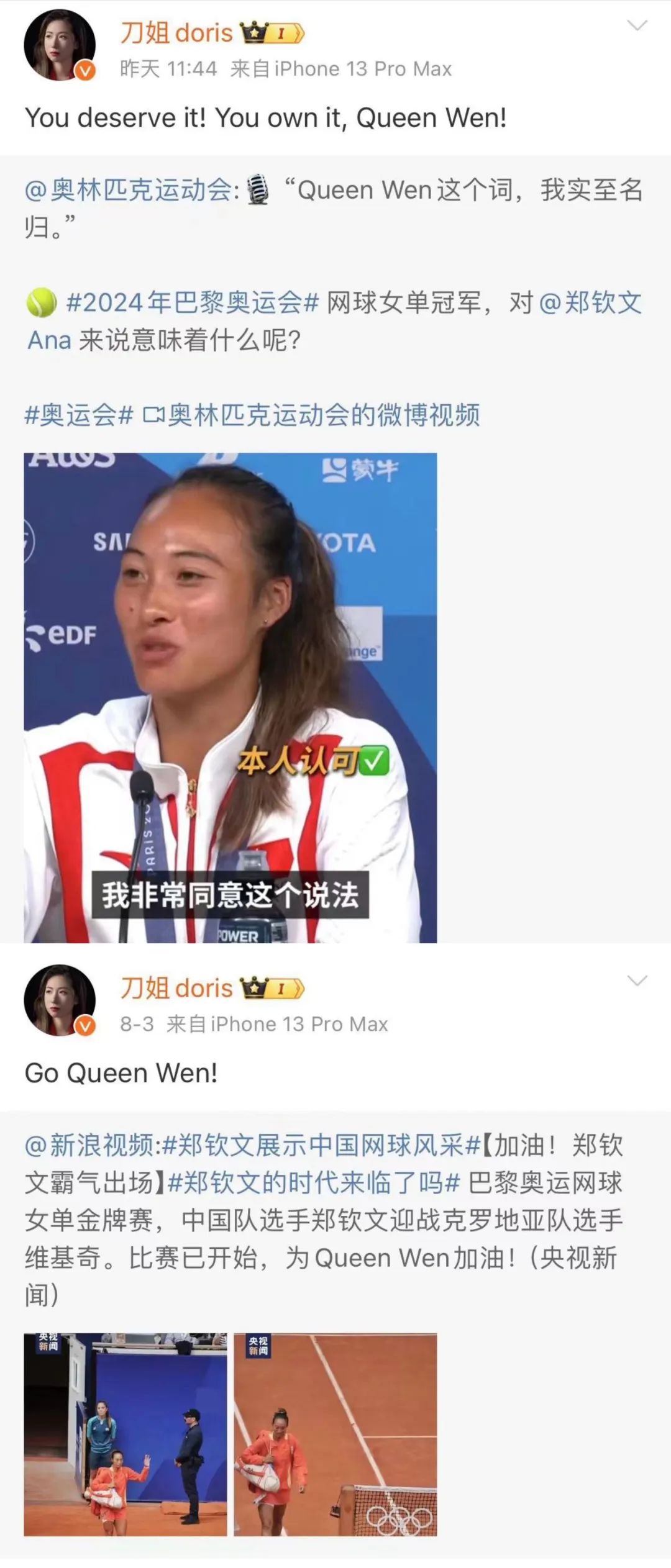The height and width of the screenshot is (1568, 671).
Task: Open the chevron menu on the "You deserve it" post
Action: click(x=637, y=25)
